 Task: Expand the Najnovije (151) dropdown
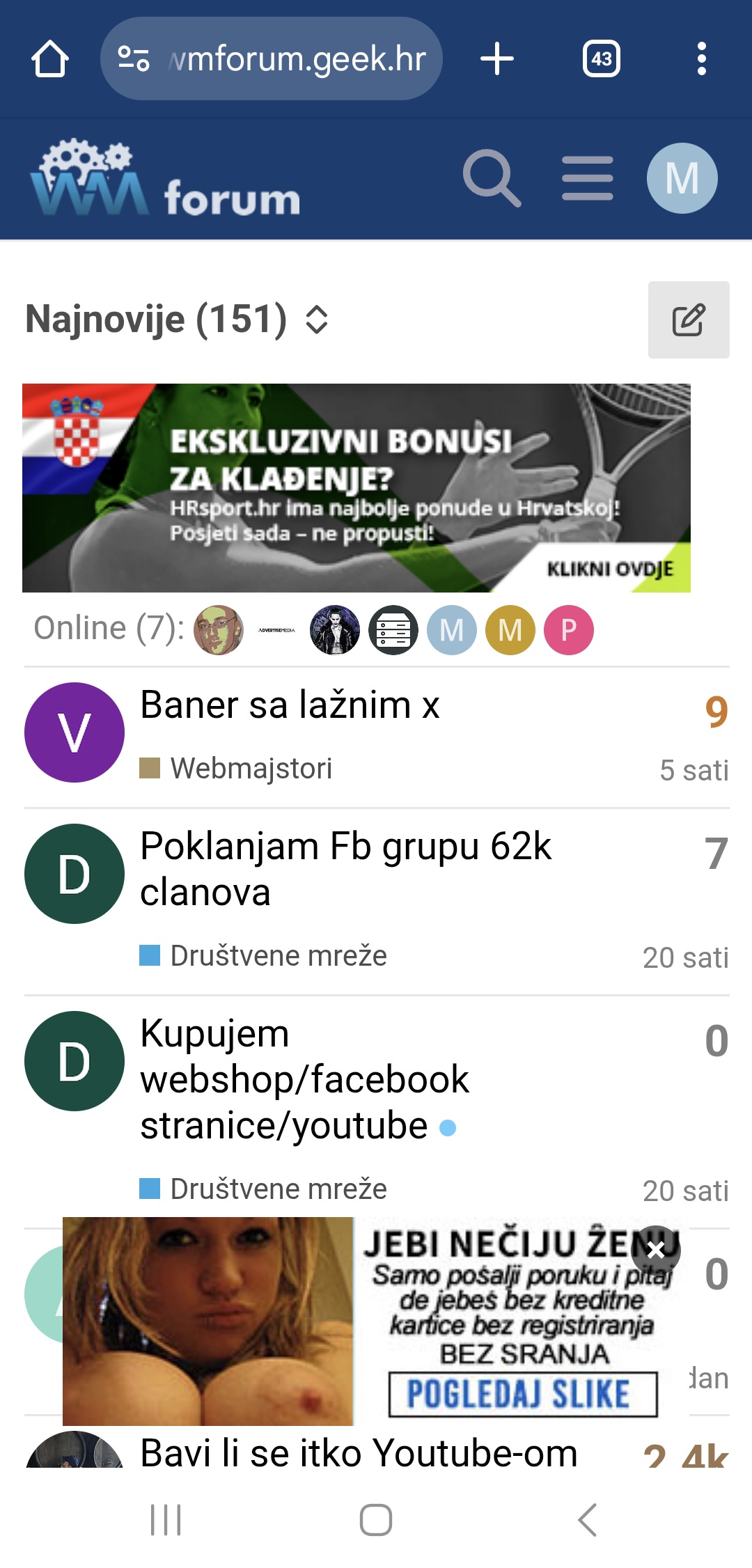coord(177,320)
